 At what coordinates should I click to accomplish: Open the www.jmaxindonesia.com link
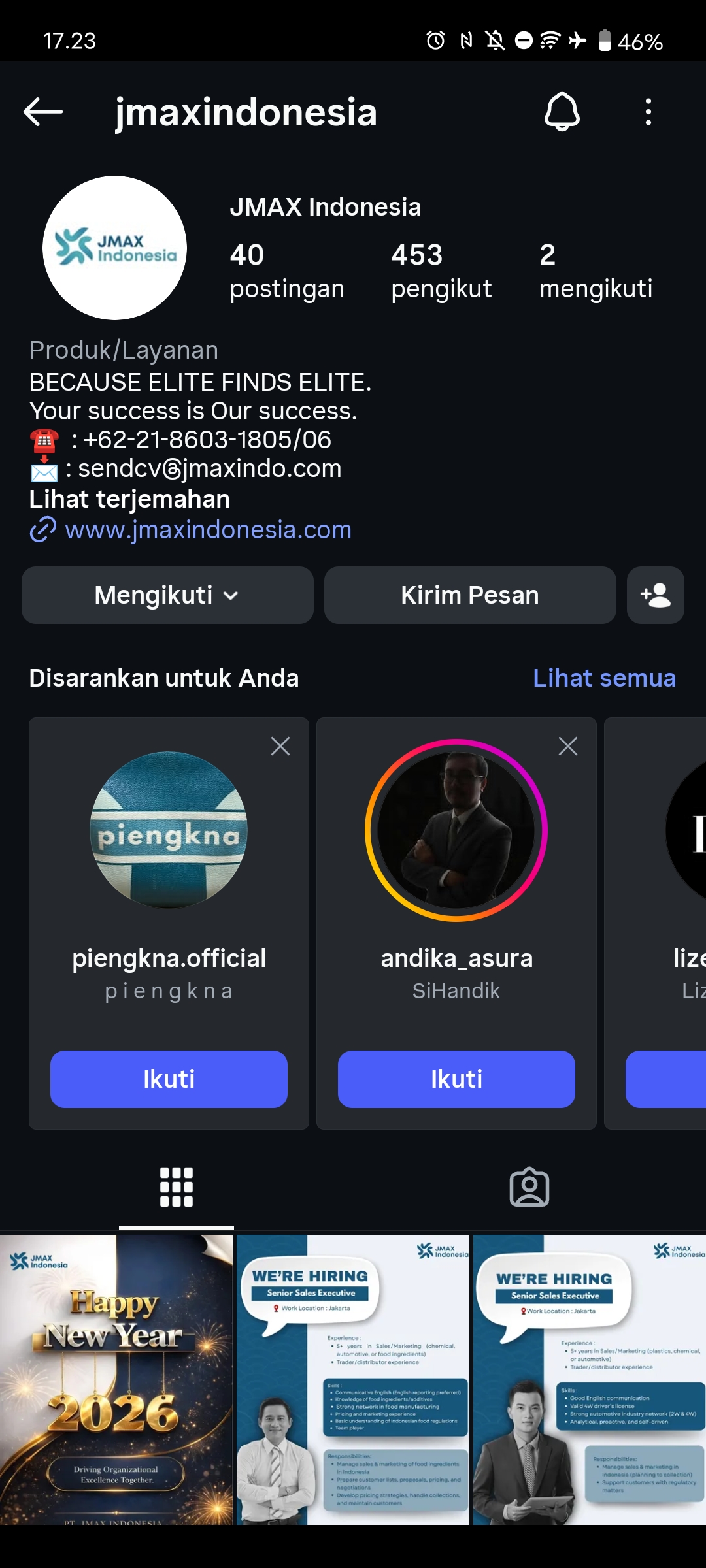208,530
